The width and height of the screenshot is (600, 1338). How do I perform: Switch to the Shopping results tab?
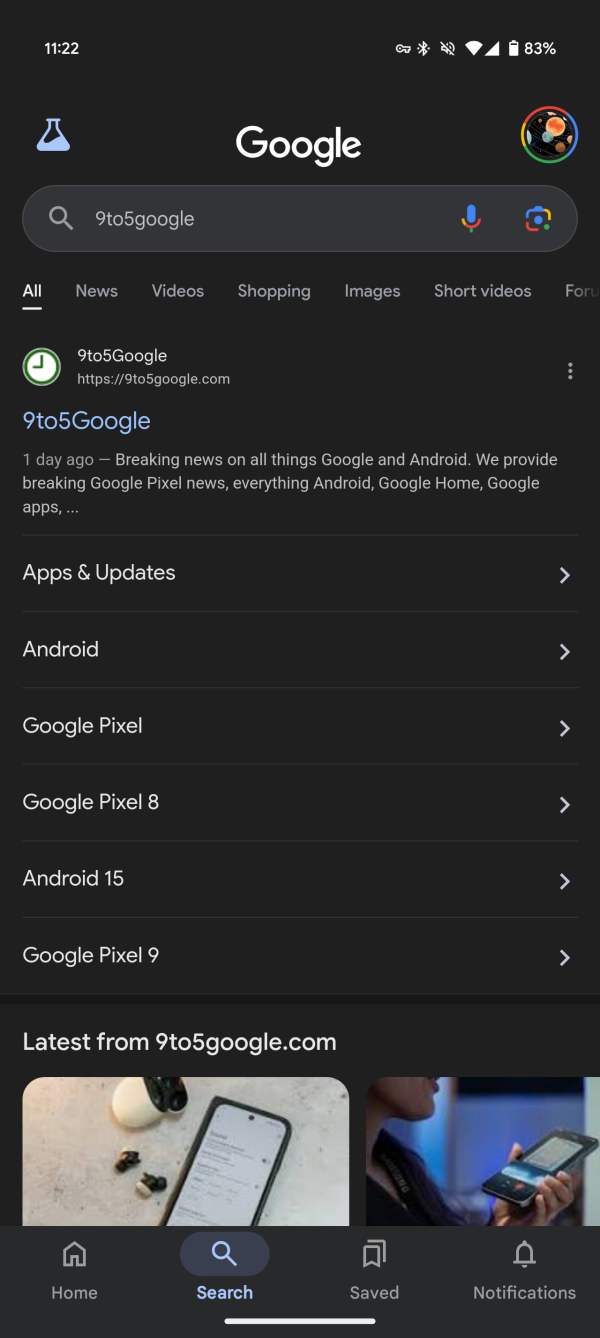click(273, 291)
